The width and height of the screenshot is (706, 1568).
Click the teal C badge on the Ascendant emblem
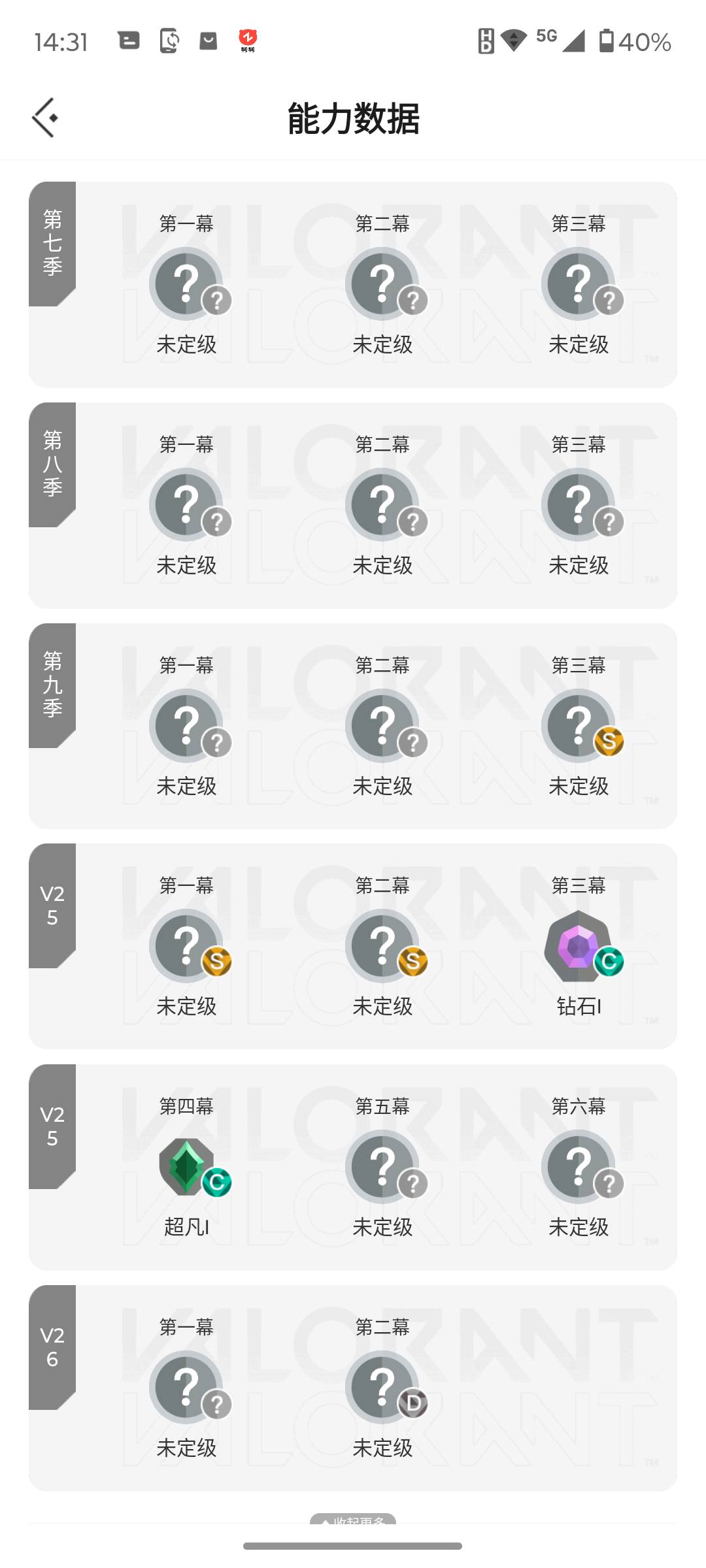[218, 1183]
